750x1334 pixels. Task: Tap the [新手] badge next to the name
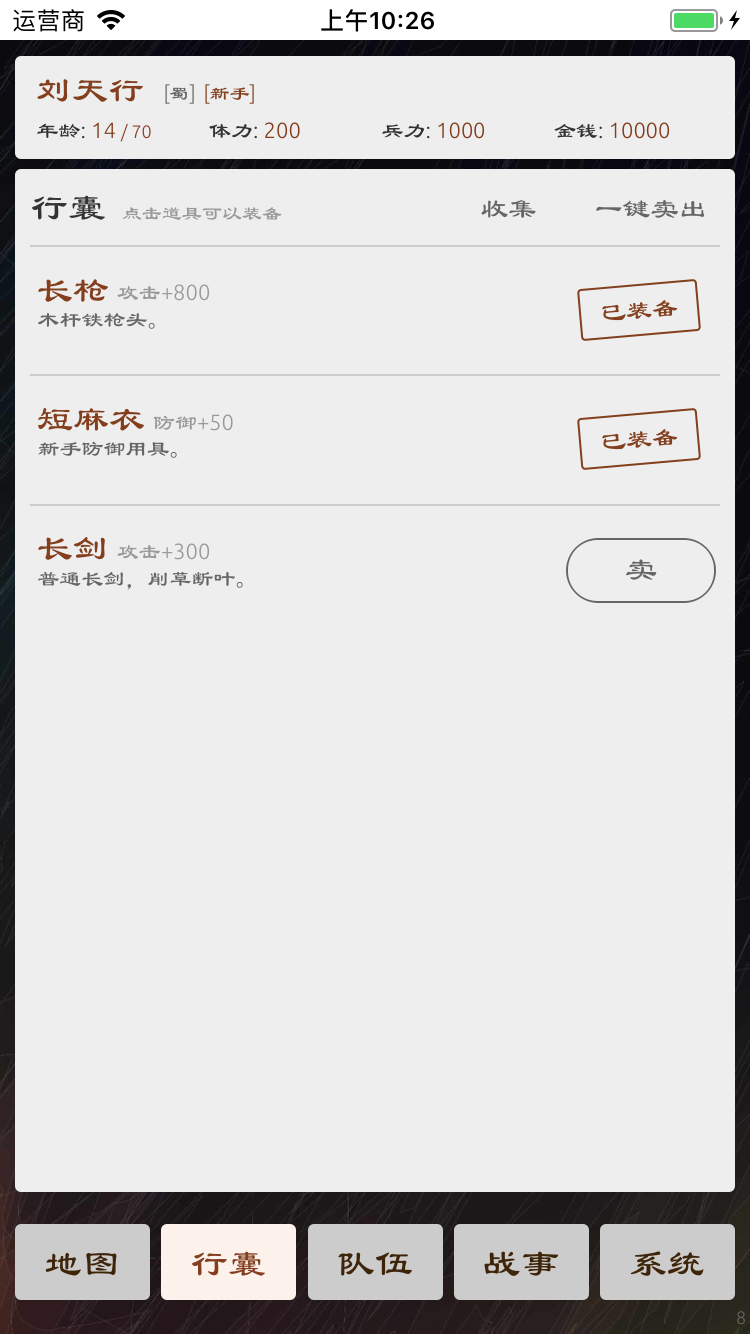(x=231, y=91)
